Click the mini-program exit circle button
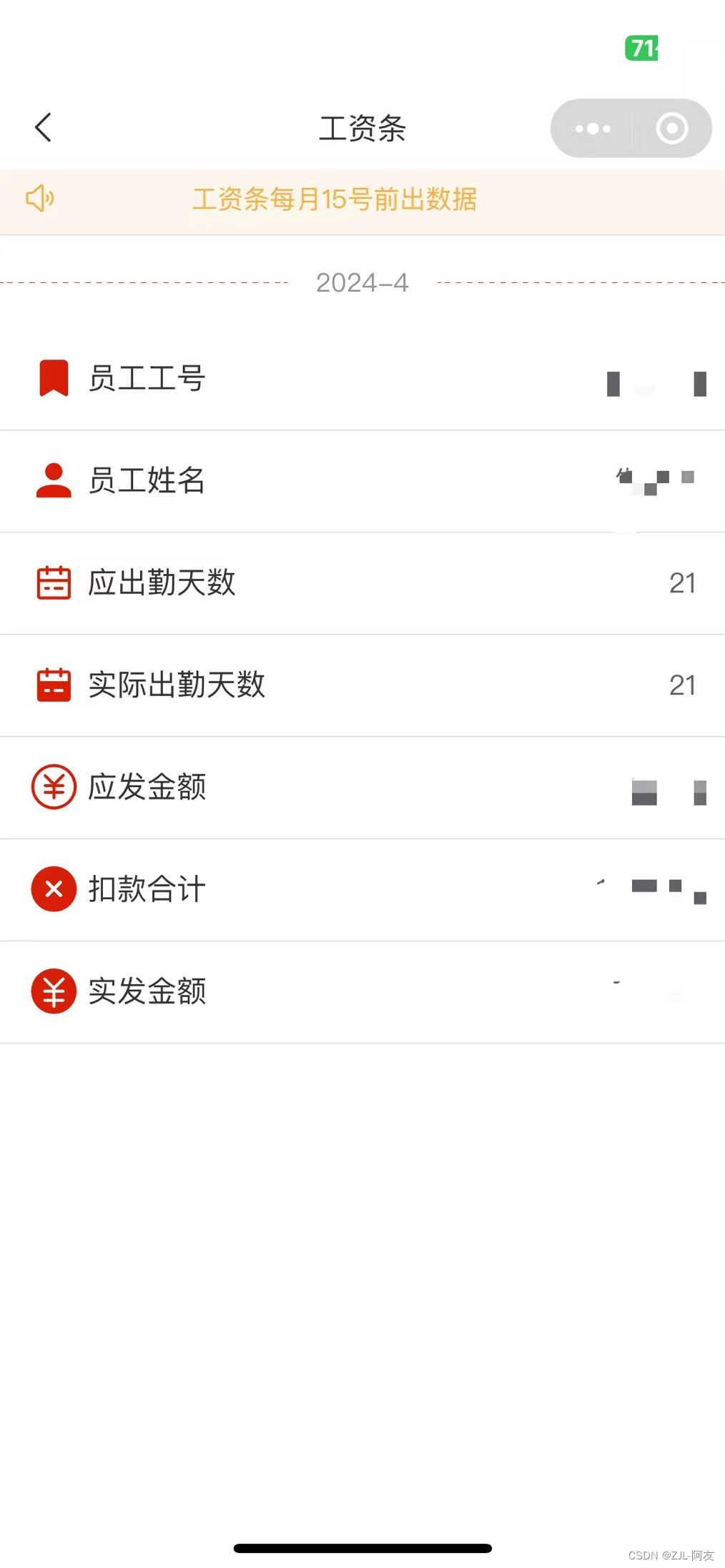This screenshot has height=1568, width=725. click(670, 129)
